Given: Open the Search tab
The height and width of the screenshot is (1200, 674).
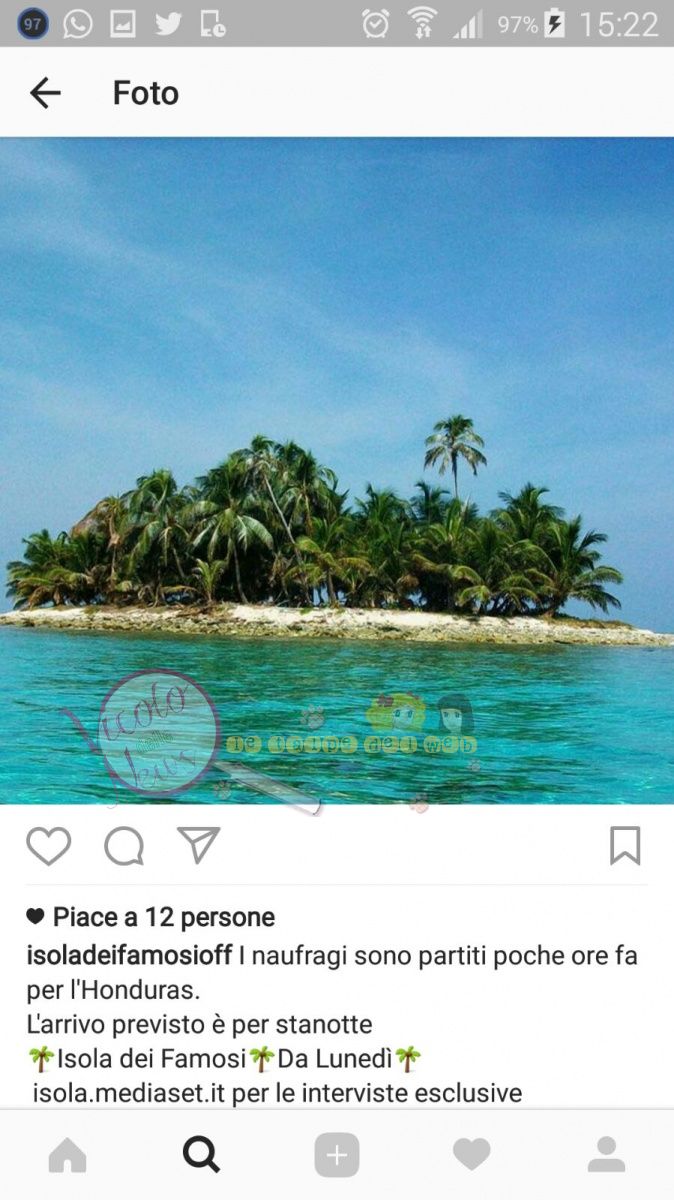Looking at the screenshot, I should click(x=201, y=1155).
